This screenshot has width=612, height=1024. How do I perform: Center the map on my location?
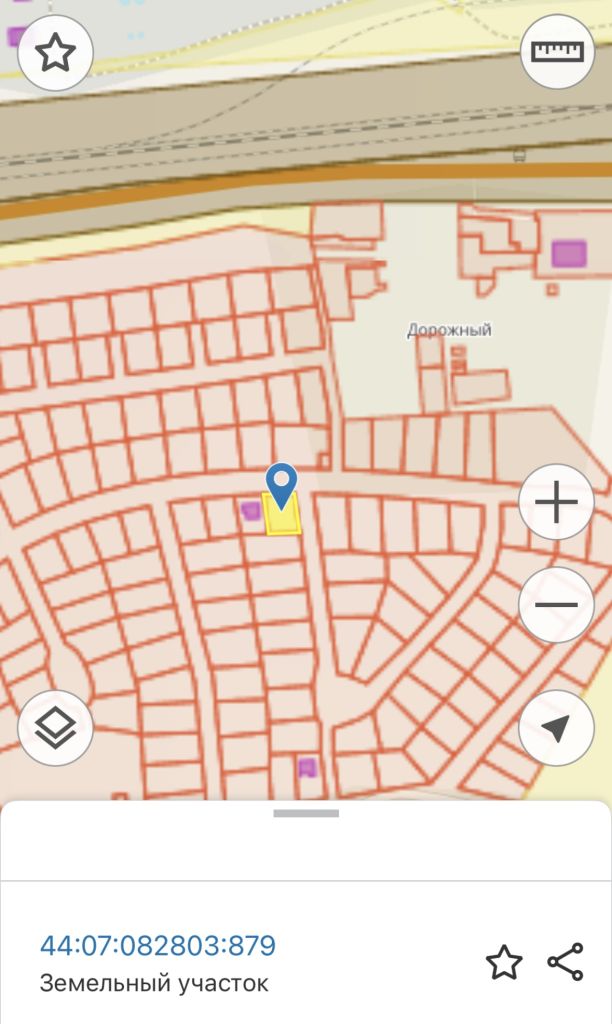tap(556, 728)
